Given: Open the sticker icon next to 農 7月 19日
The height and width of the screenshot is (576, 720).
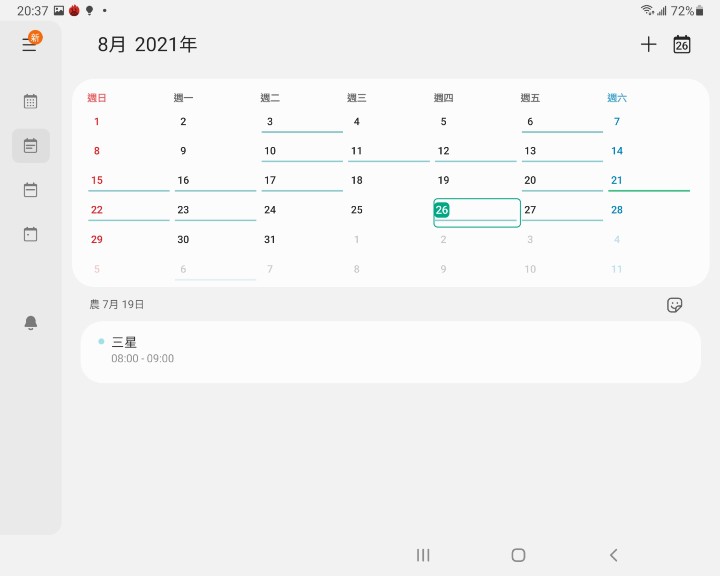Looking at the screenshot, I should pyautogui.click(x=675, y=305).
